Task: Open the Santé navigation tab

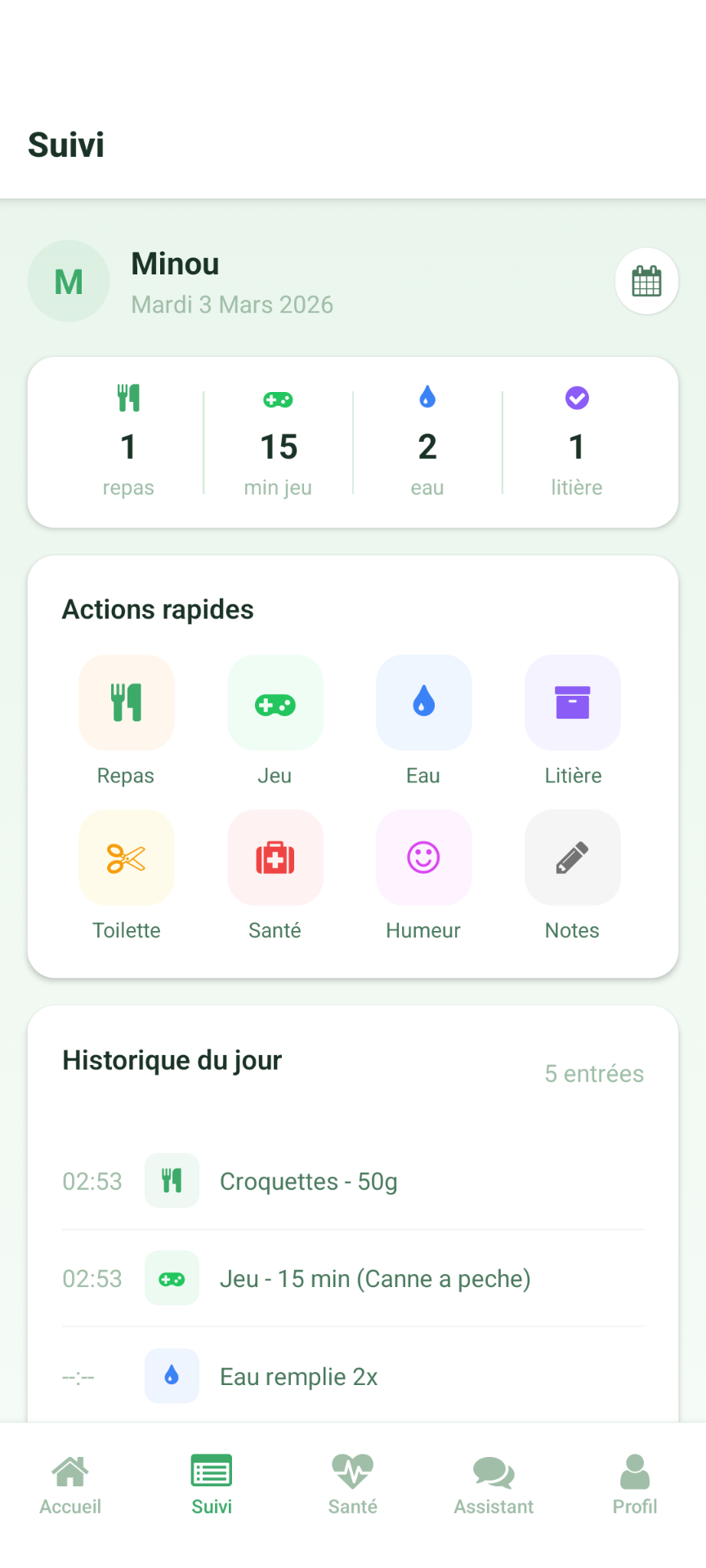Action: point(352,1482)
